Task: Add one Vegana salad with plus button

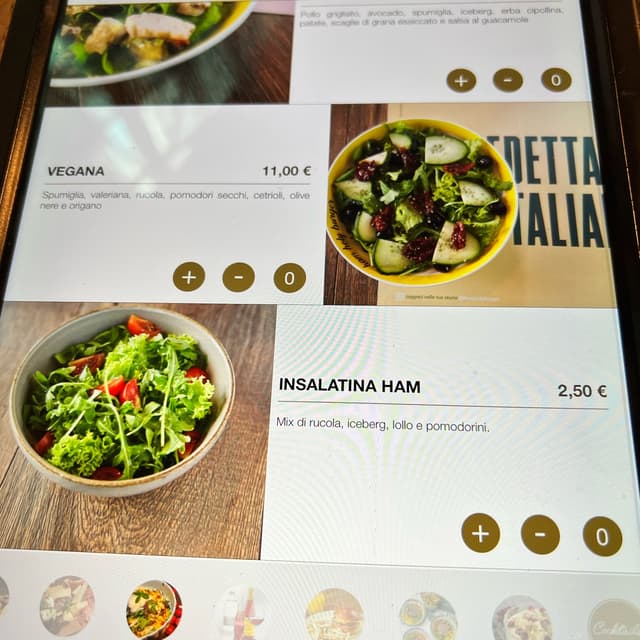Action: click(x=188, y=277)
